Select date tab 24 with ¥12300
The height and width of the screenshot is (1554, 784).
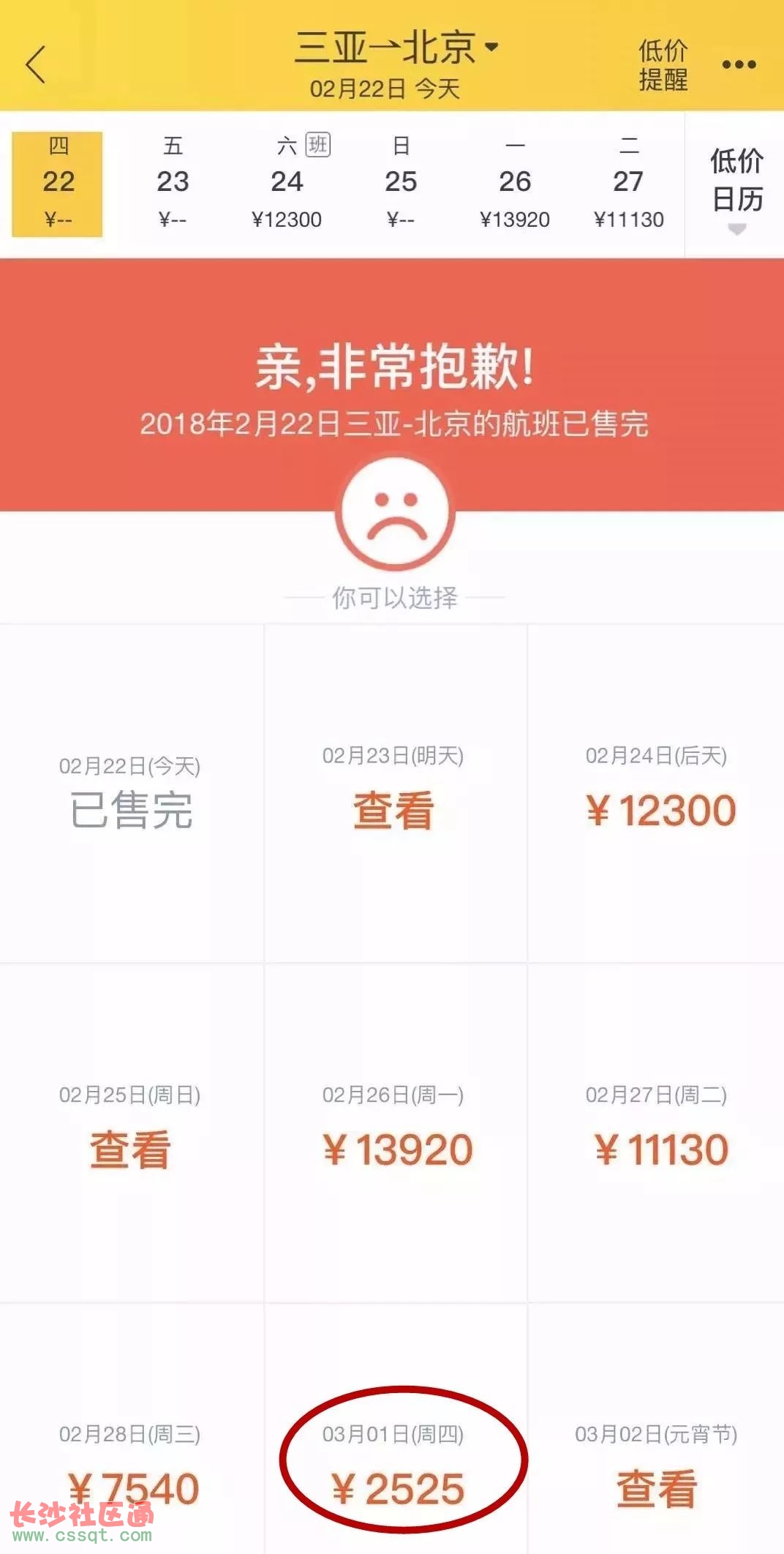[287, 183]
